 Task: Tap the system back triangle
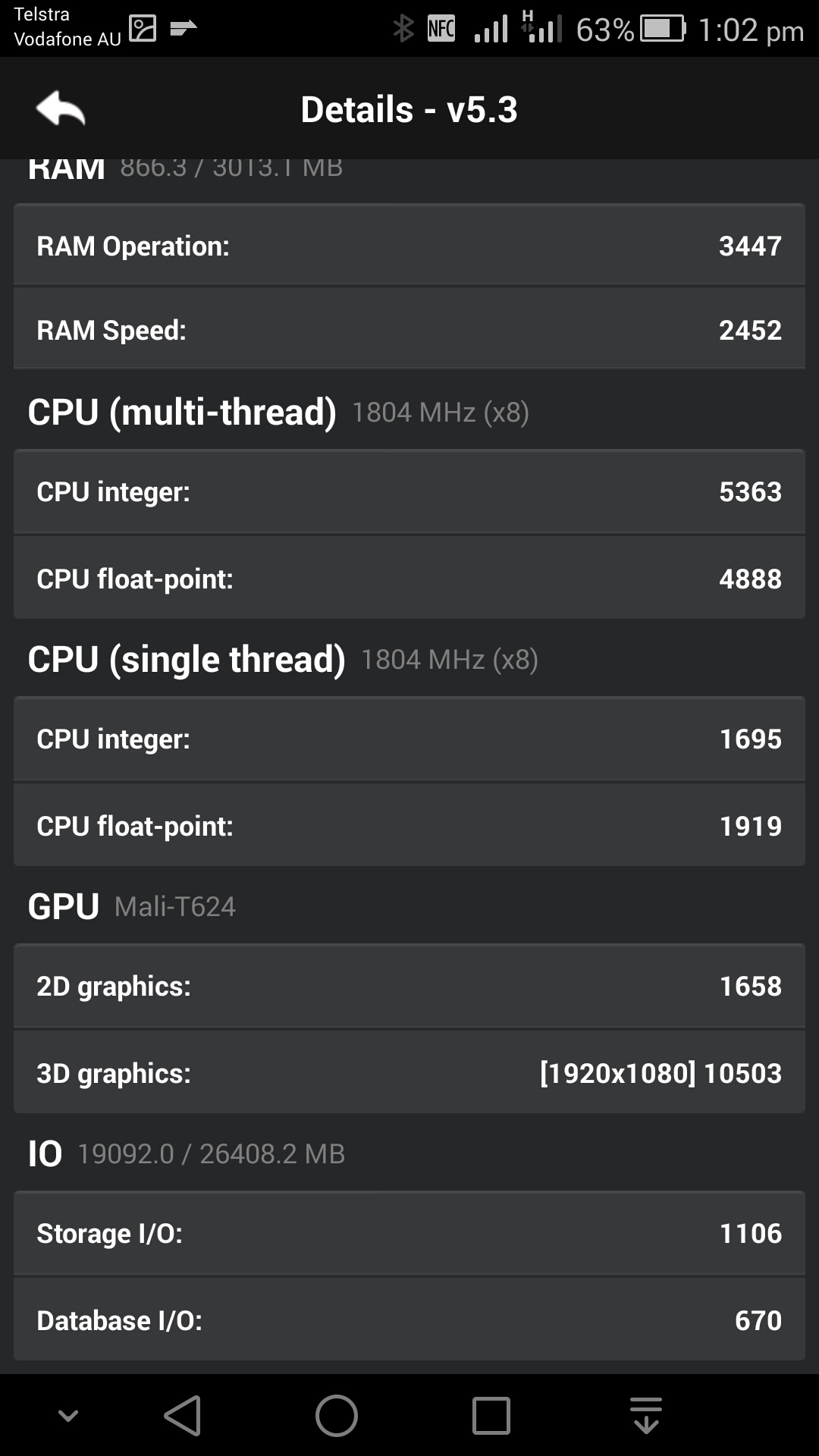(182, 1415)
